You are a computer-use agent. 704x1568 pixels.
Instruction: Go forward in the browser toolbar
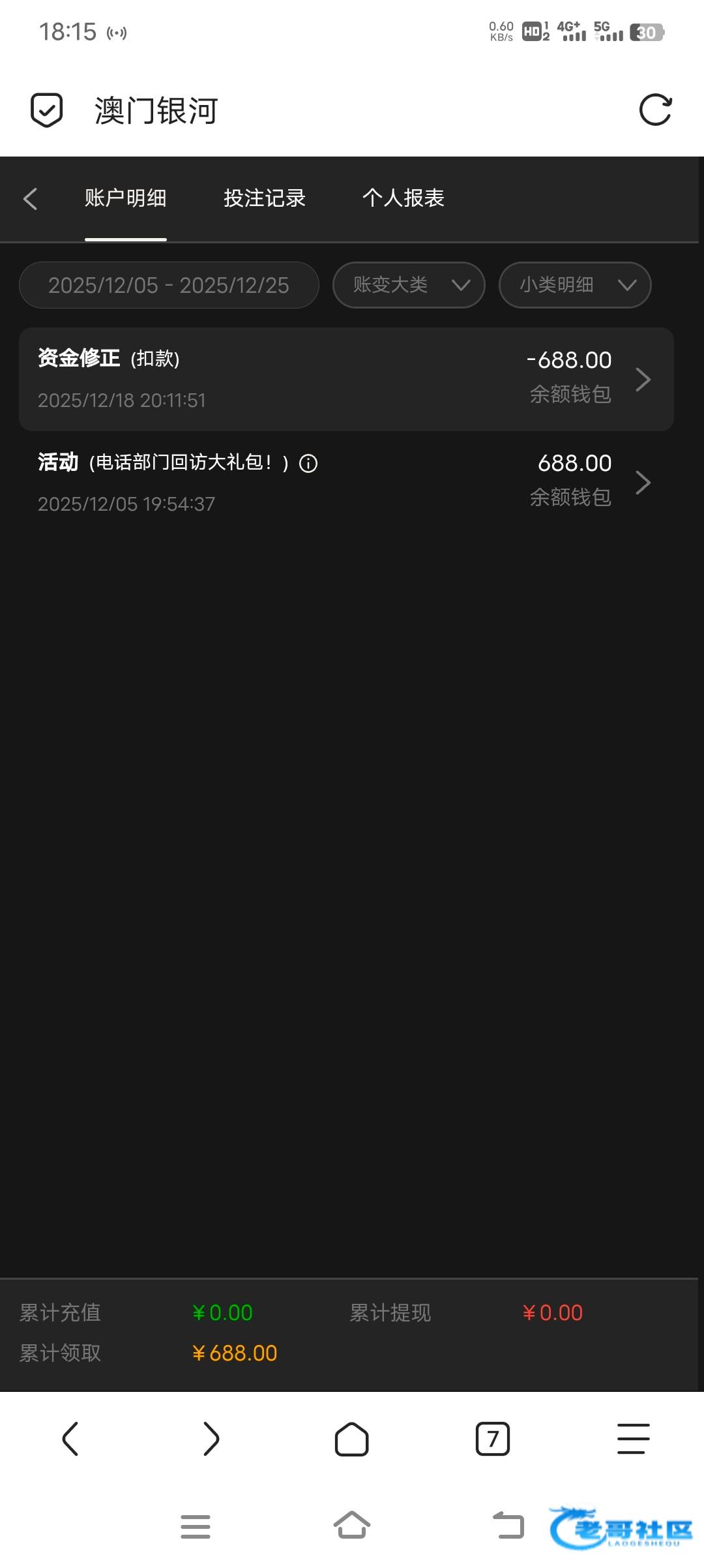[211, 1439]
